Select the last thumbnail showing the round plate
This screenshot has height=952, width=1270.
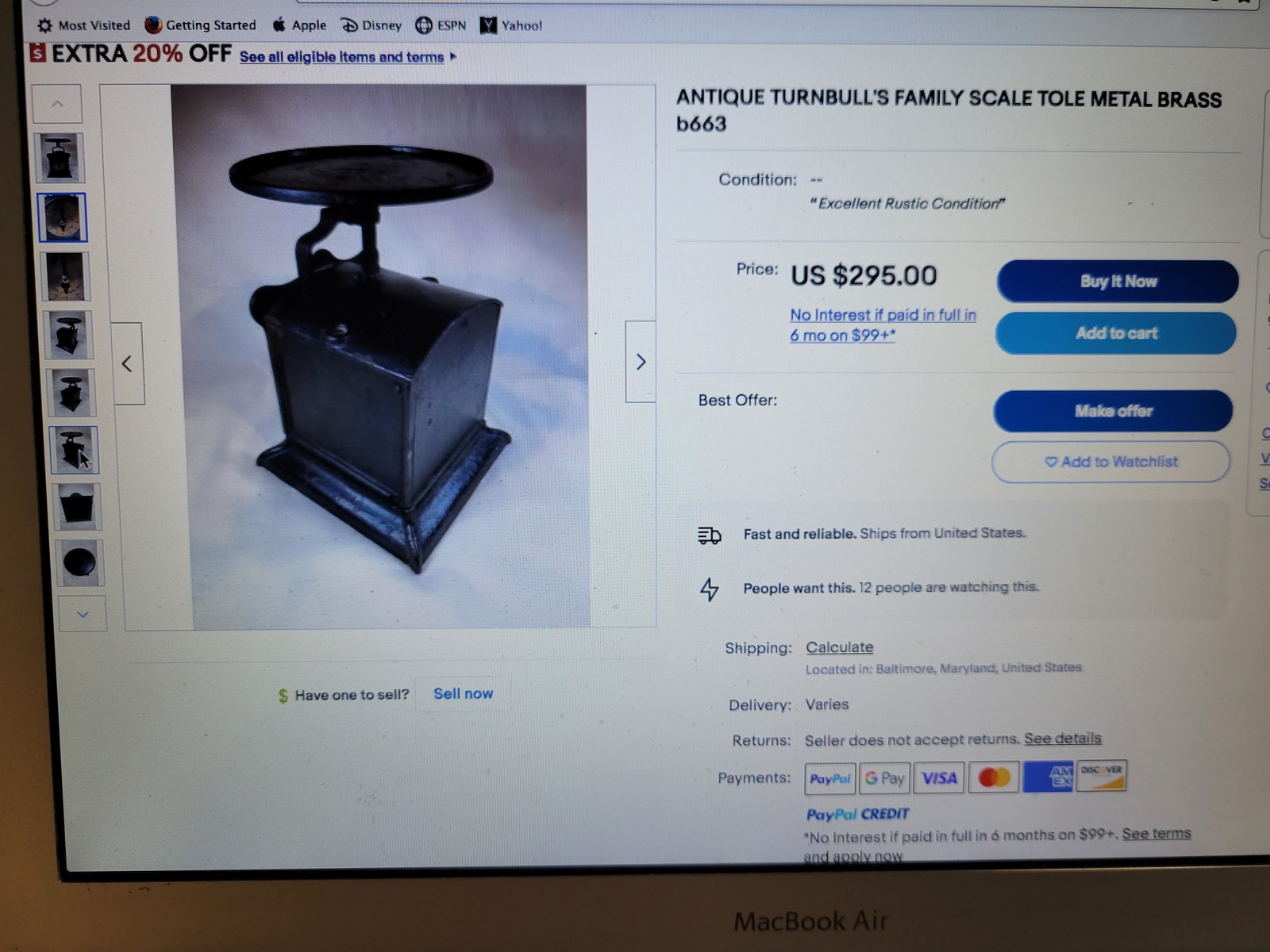[x=79, y=562]
